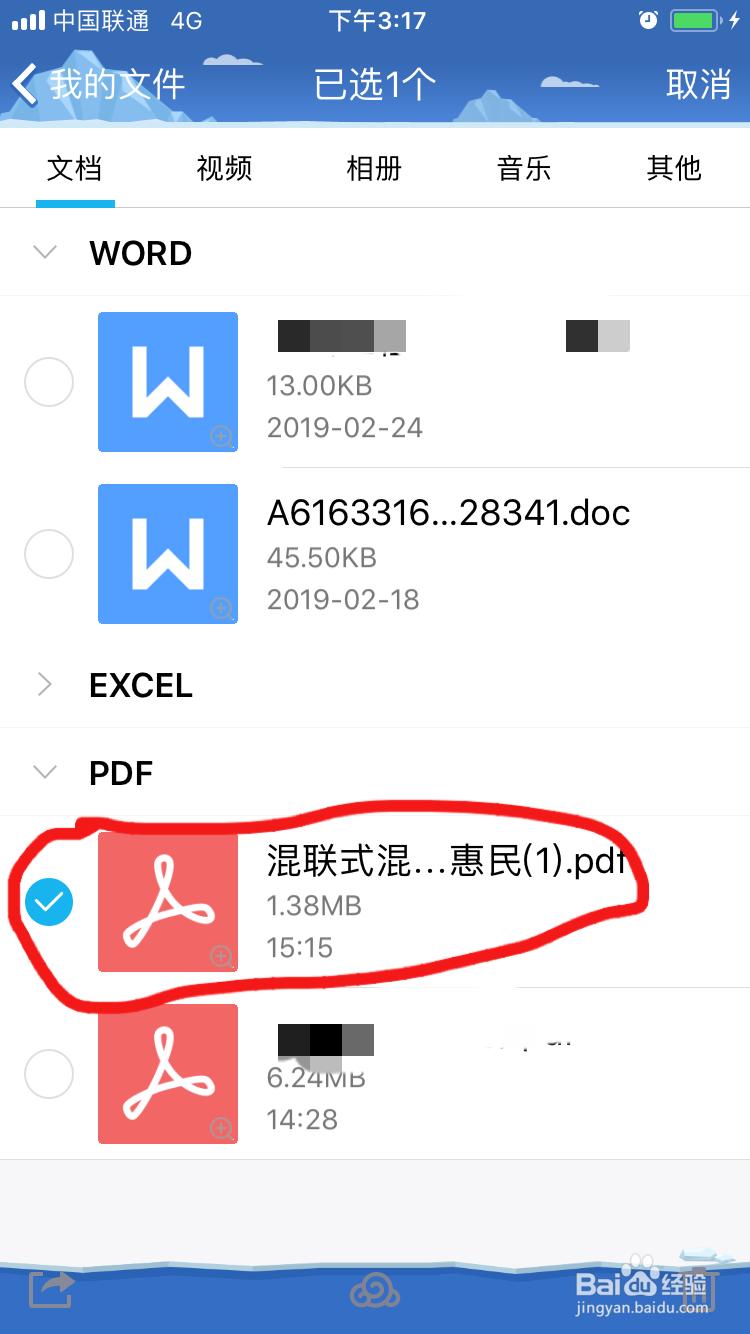Deselect the checked PDF file's blue checkmark
This screenshot has width=750, height=1334.
[49, 901]
